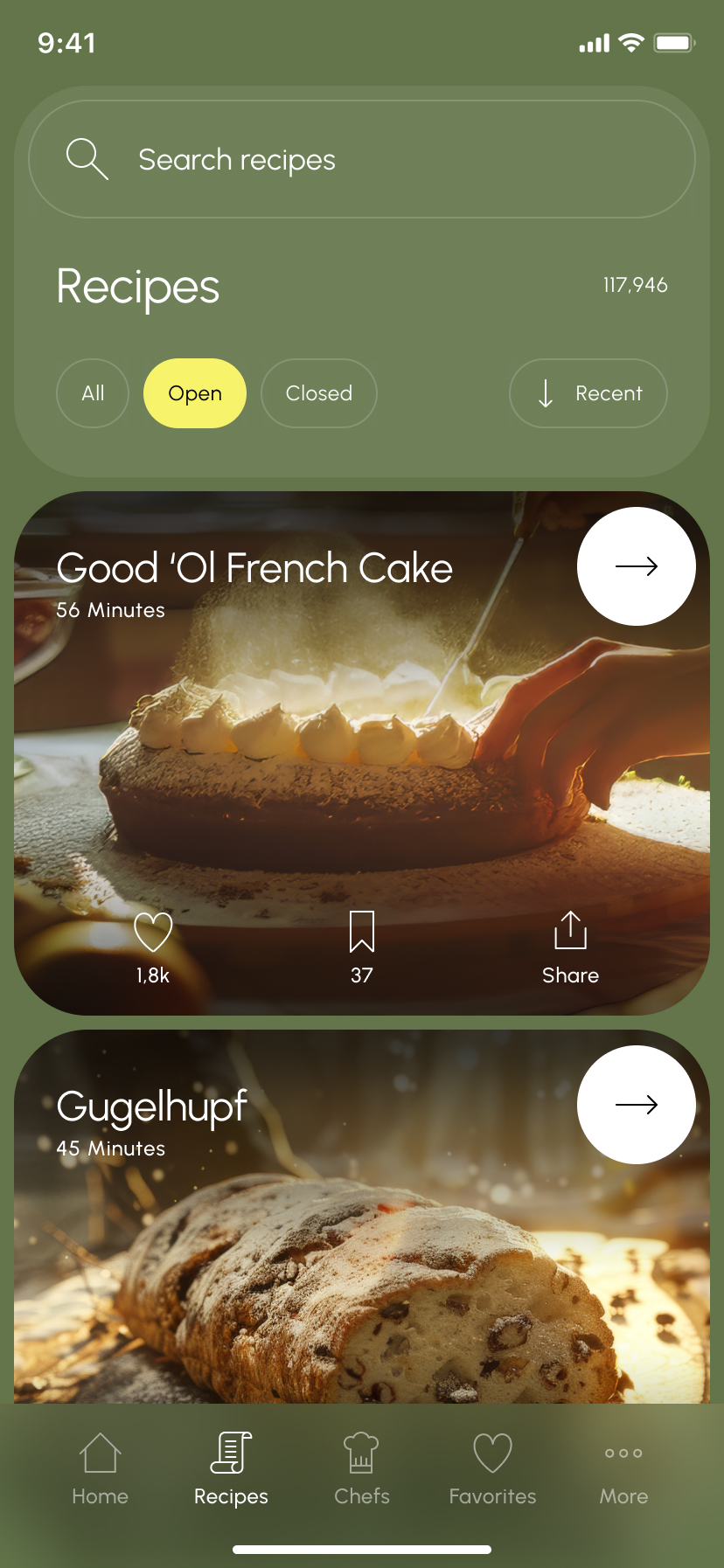Screen dimensions: 724x1568
Task: Switch to the Recipes tab
Action: coord(231,1470)
